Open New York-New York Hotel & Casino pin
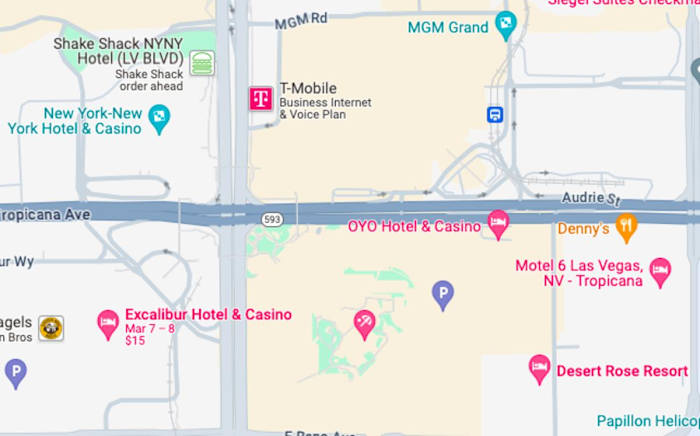700x436 pixels. pos(159,118)
